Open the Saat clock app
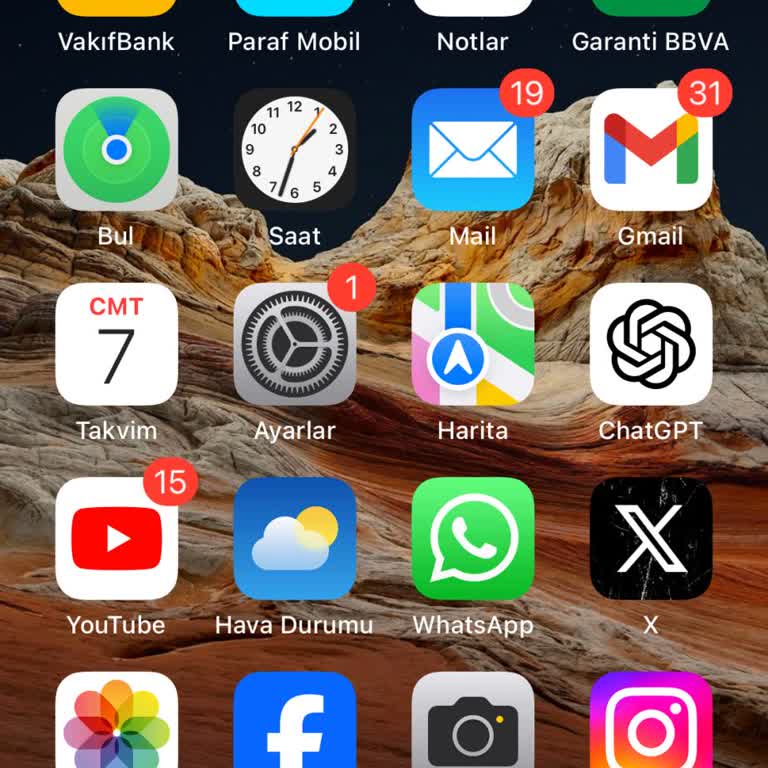768x768 pixels. pos(294,150)
